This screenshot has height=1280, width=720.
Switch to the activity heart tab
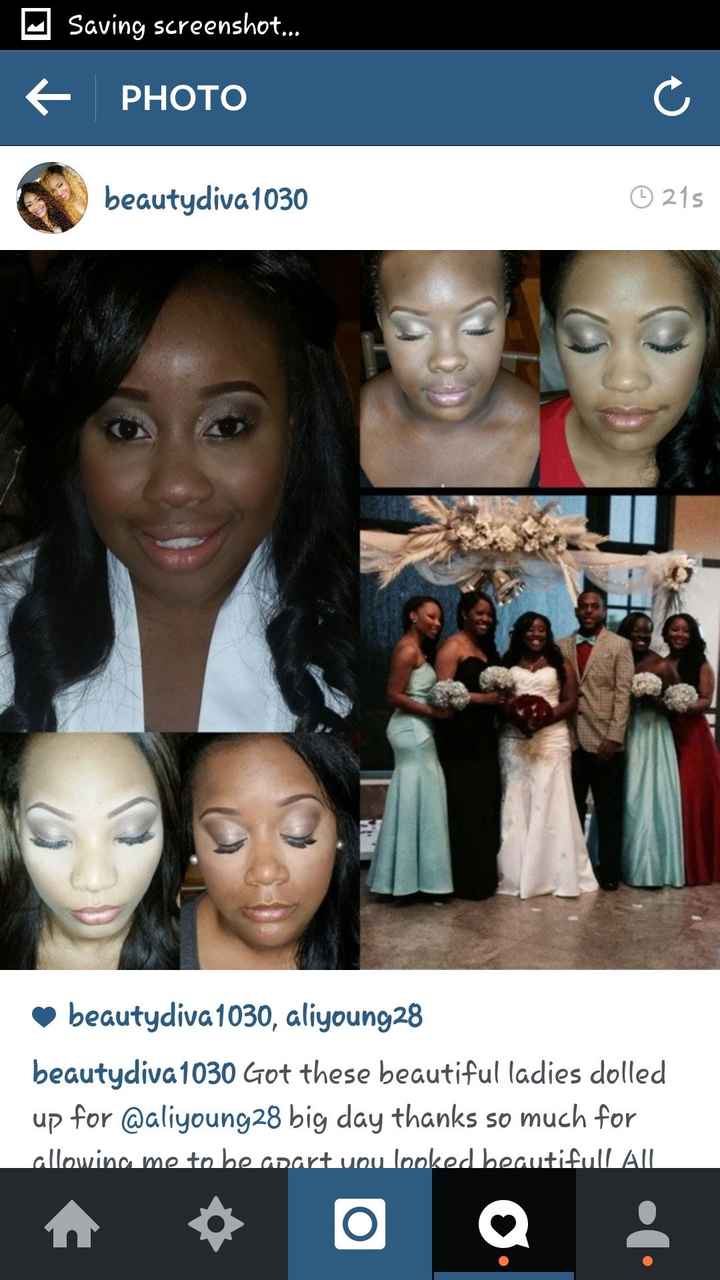click(x=503, y=1224)
